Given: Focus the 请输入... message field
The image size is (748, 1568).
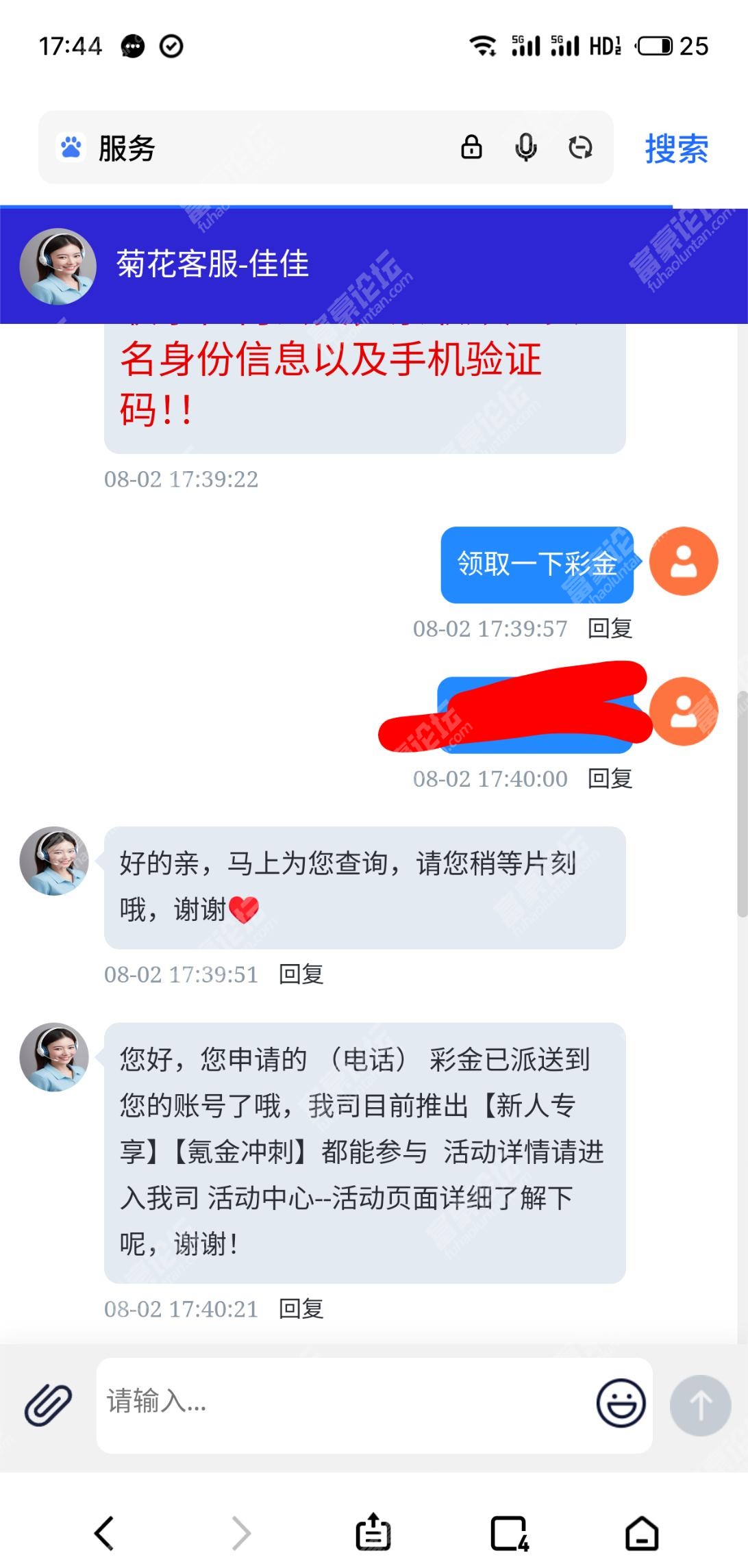Looking at the screenshot, I should (342, 1404).
